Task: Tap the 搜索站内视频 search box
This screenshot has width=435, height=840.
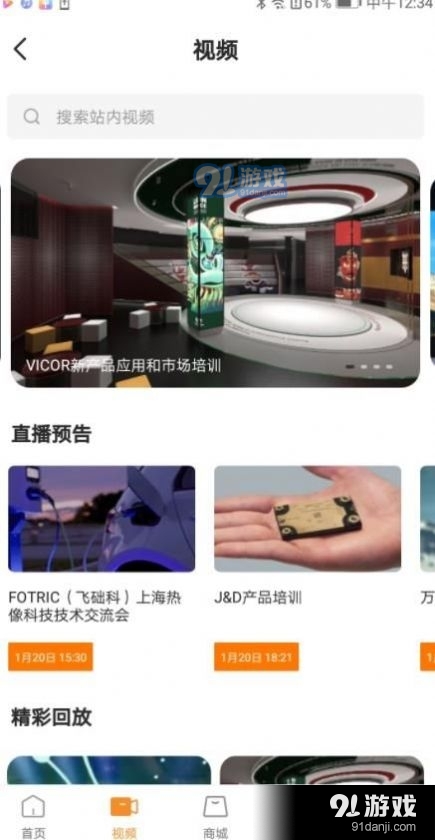Action: [215, 117]
